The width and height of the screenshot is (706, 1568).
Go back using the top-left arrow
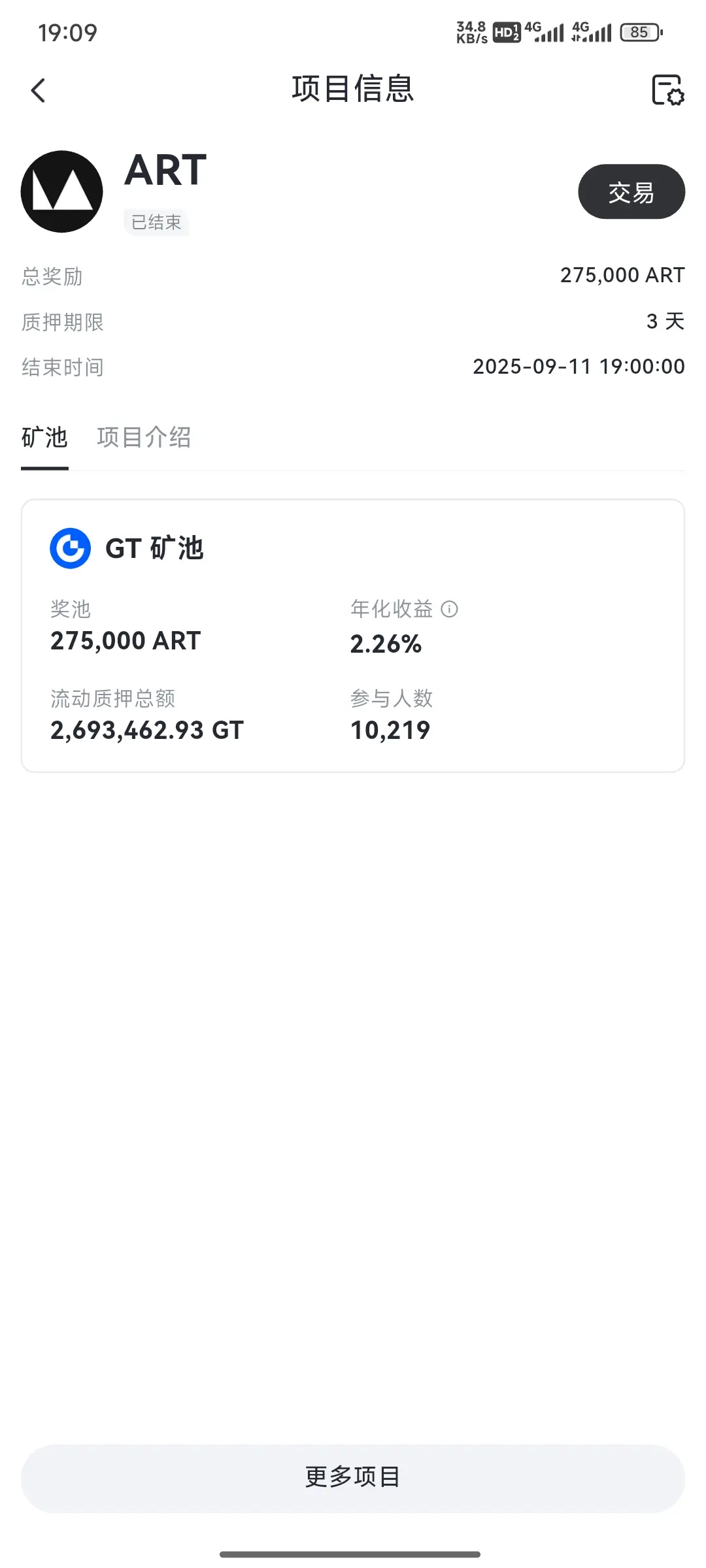(38, 90)
